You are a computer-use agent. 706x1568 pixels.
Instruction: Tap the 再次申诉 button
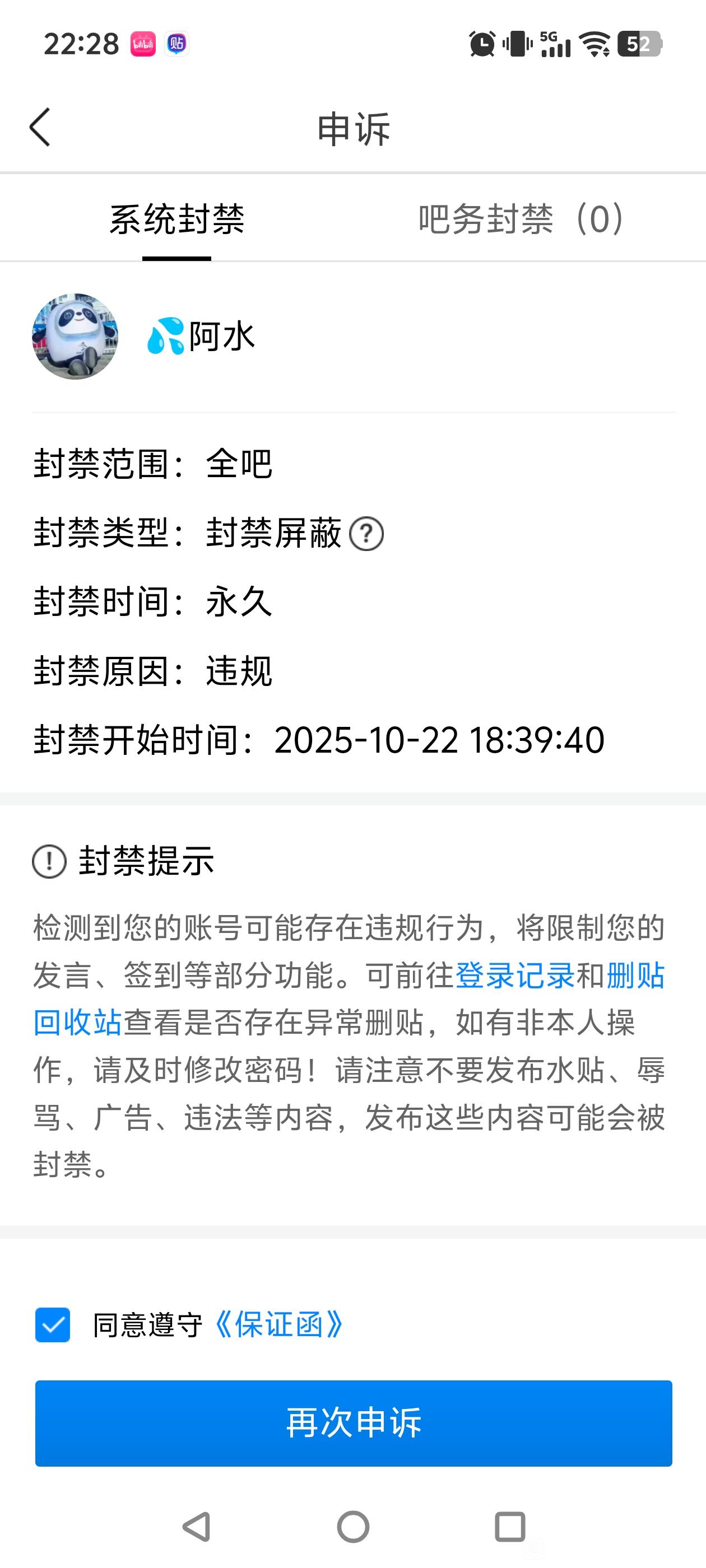click(354, 1423)
